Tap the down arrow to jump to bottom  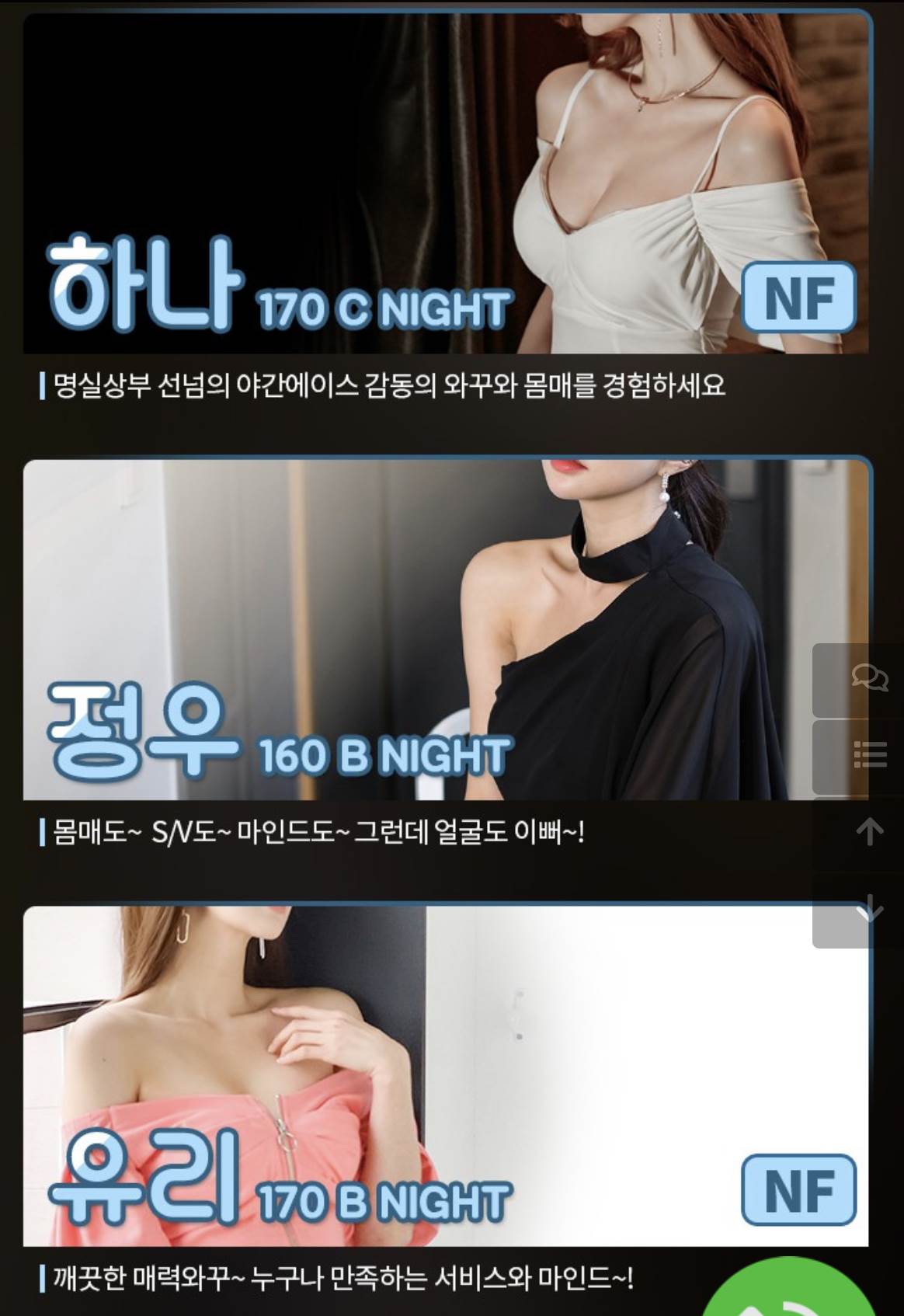tap(869, 908)
